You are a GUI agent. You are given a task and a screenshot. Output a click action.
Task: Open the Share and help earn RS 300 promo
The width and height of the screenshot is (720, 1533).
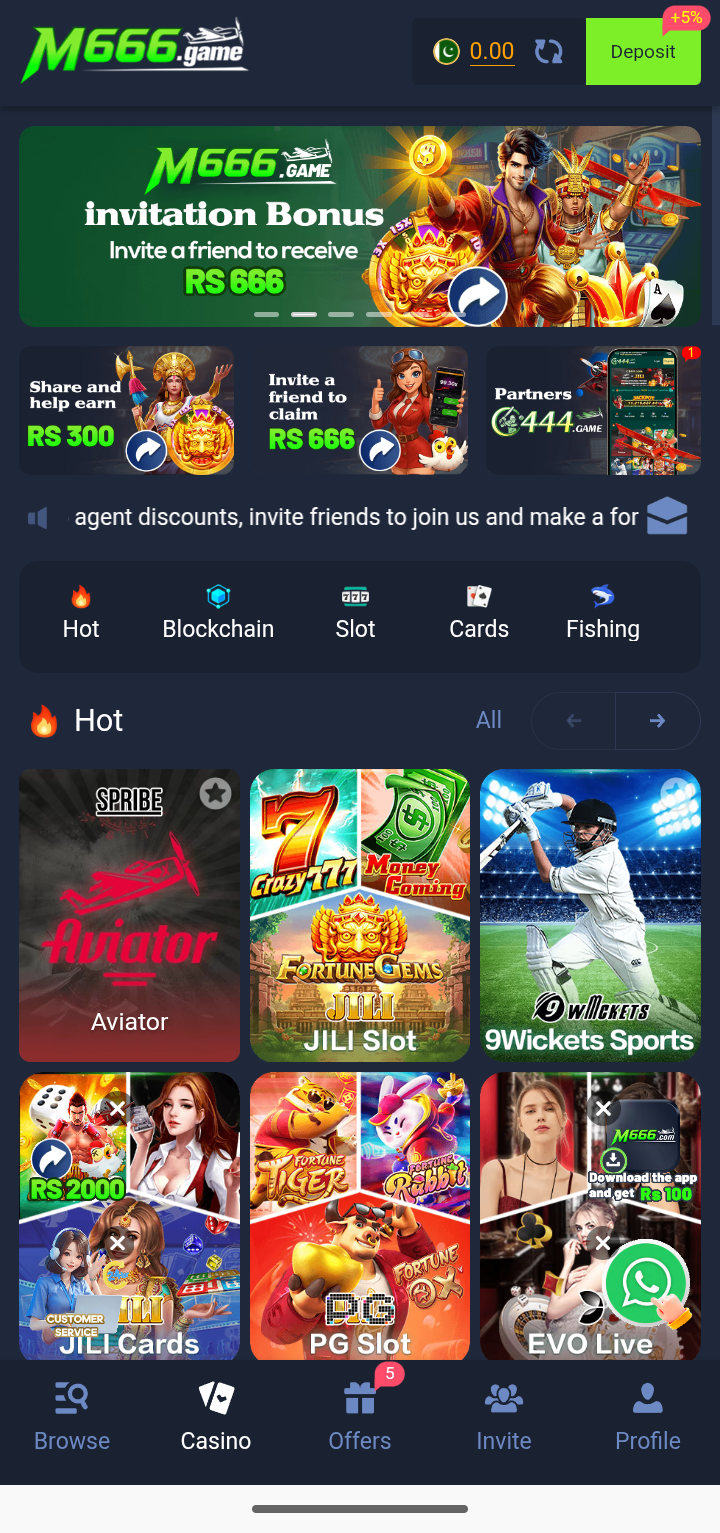[x=126, y=410]
